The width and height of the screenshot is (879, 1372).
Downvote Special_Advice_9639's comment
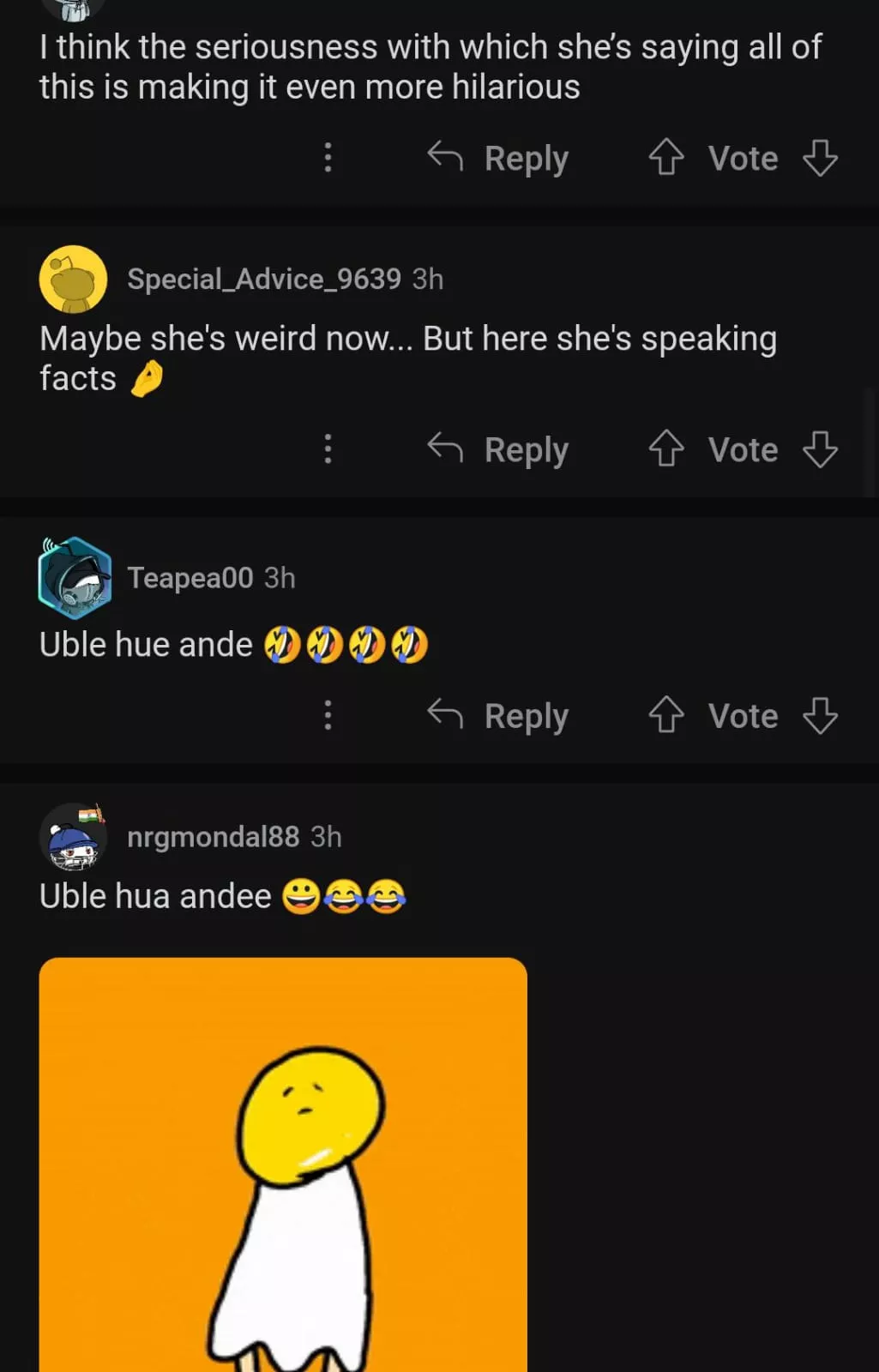coord(821,448)
